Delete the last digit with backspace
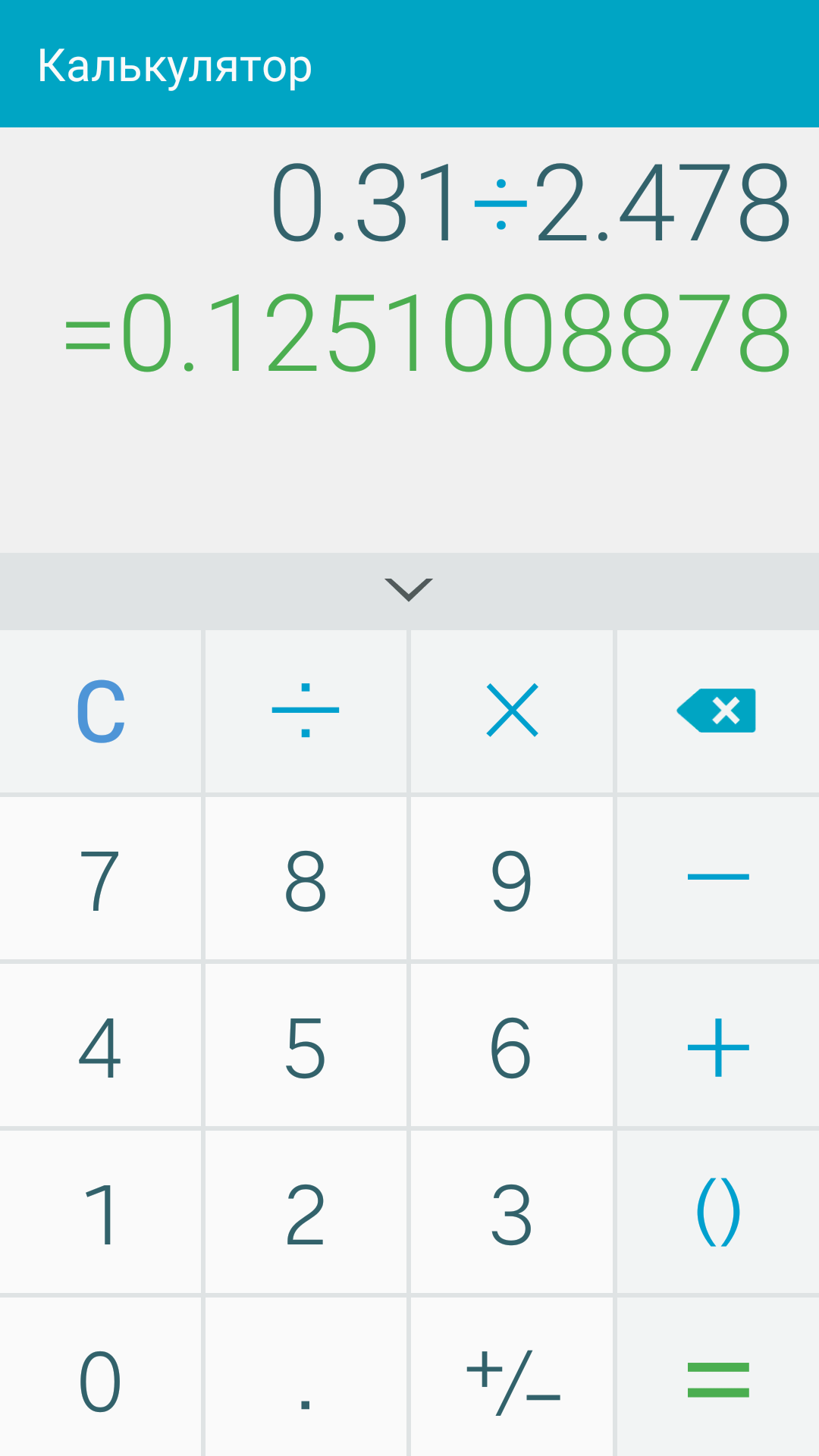Image resolution: width=819 pixels, height=1456 pixels. (x=717, y=711)
